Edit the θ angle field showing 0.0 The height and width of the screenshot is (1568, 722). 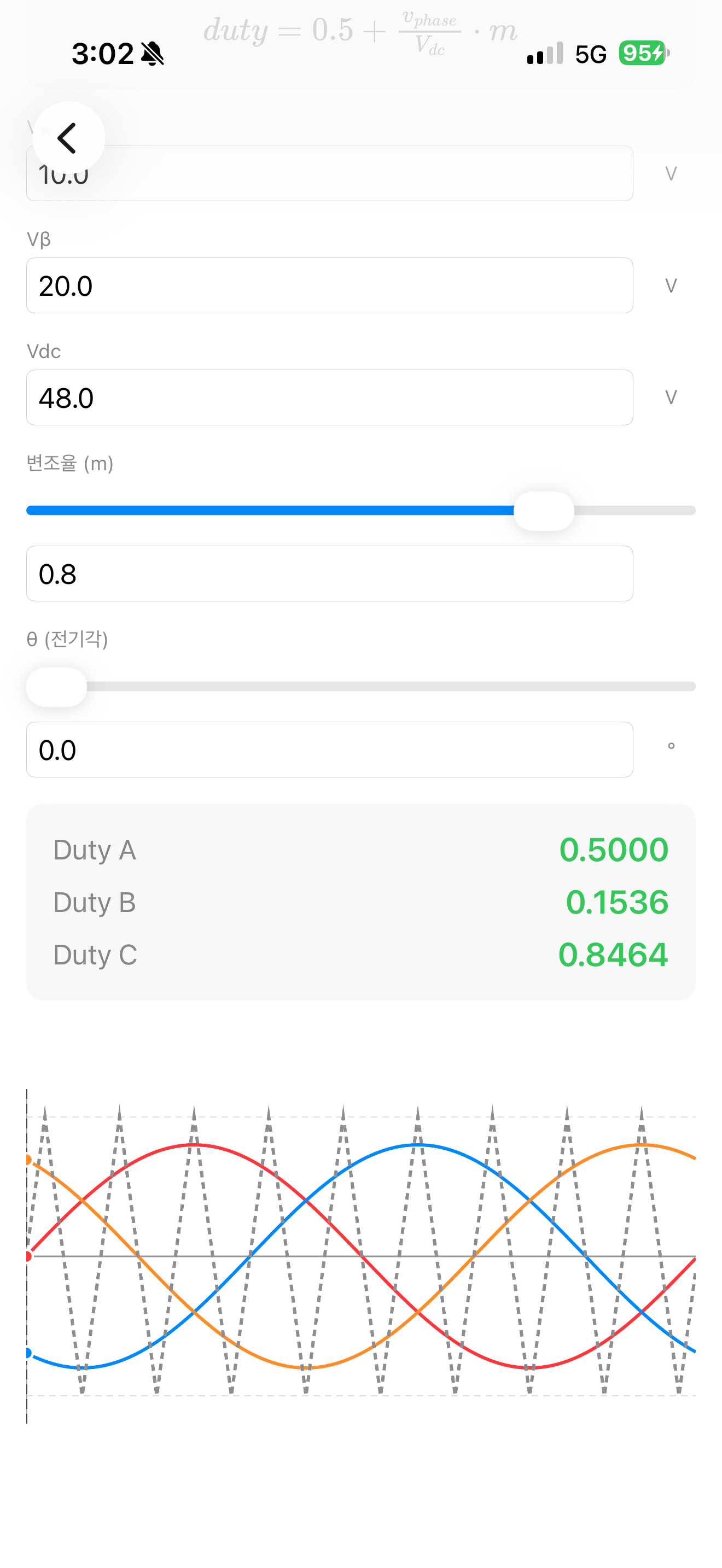point(329,750)
